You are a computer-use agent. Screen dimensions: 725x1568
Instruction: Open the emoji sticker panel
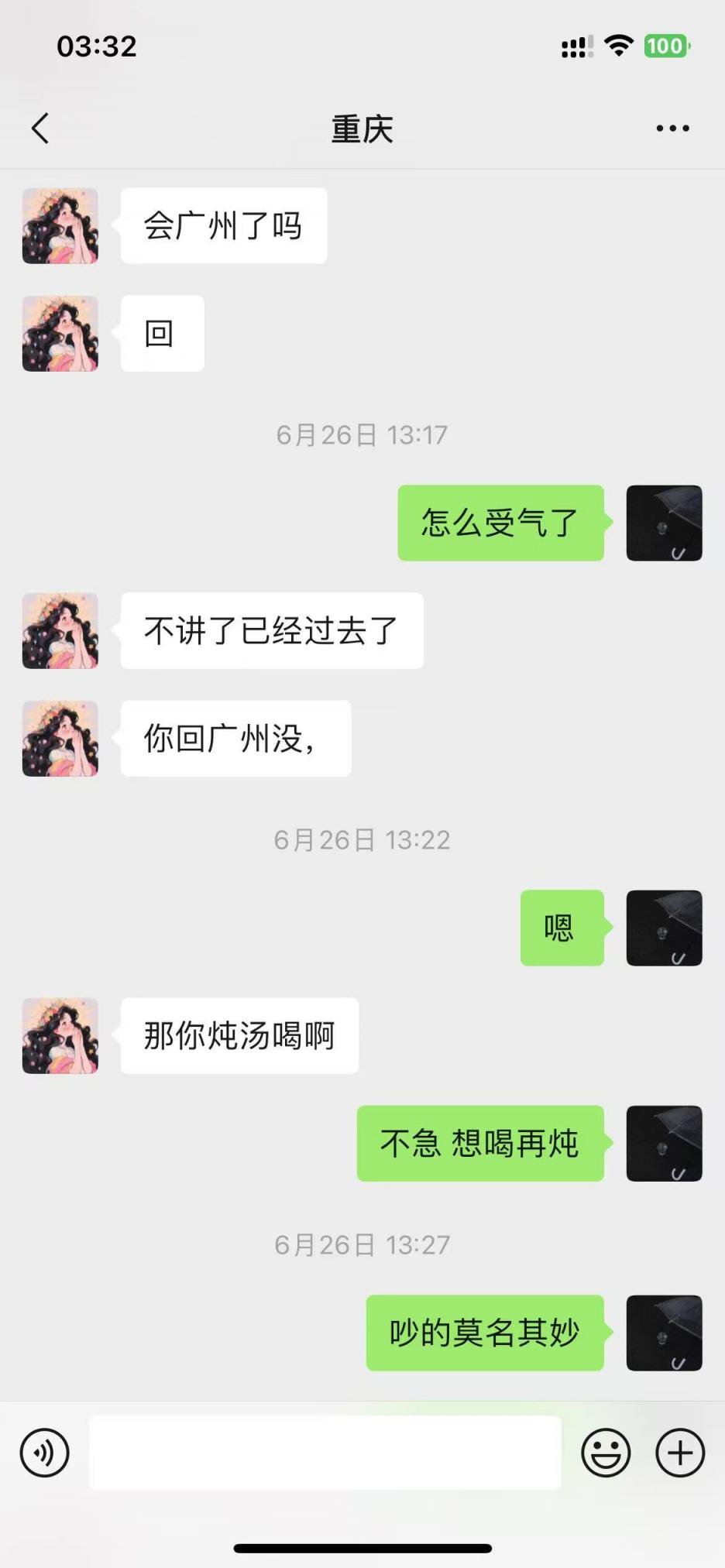pos(606,1453)
